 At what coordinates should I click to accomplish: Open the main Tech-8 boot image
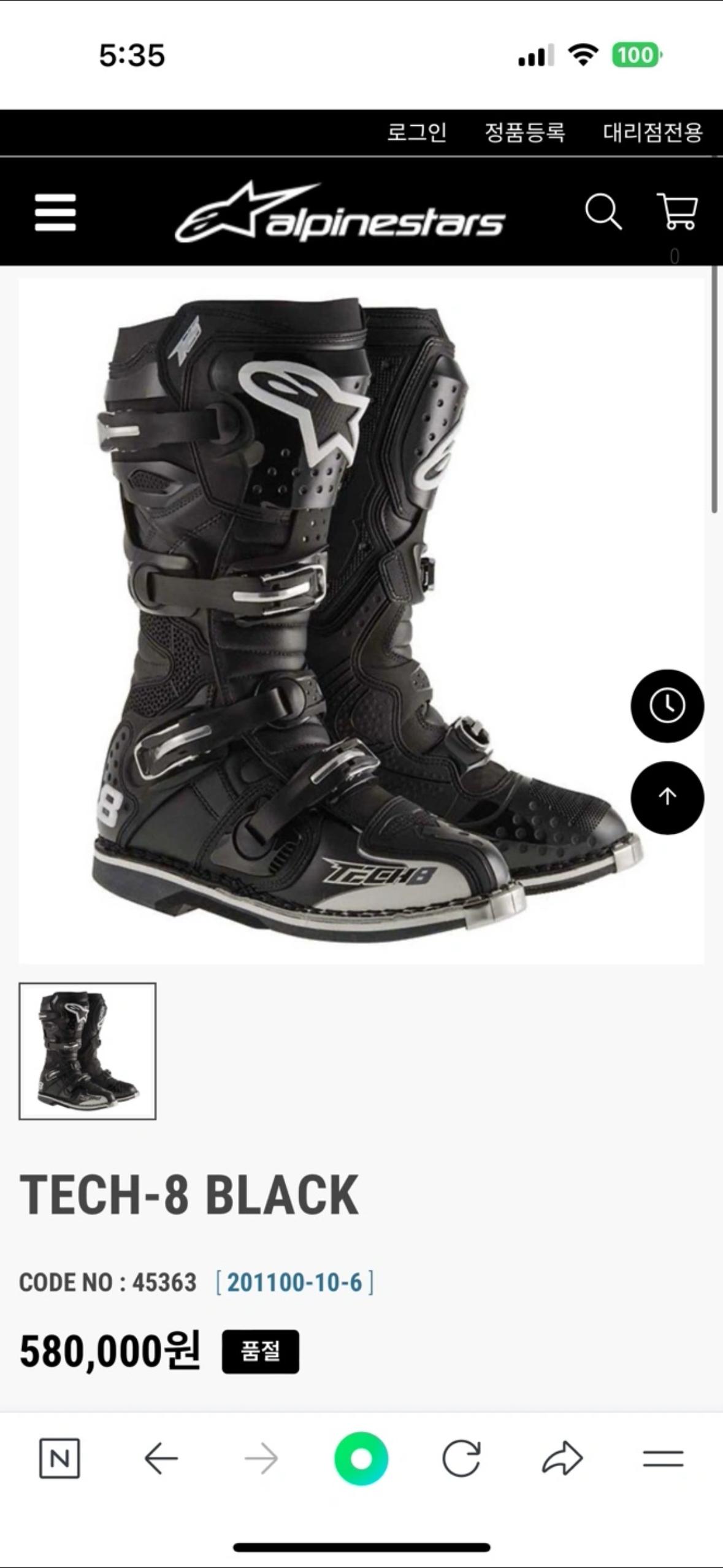point(362,621)
